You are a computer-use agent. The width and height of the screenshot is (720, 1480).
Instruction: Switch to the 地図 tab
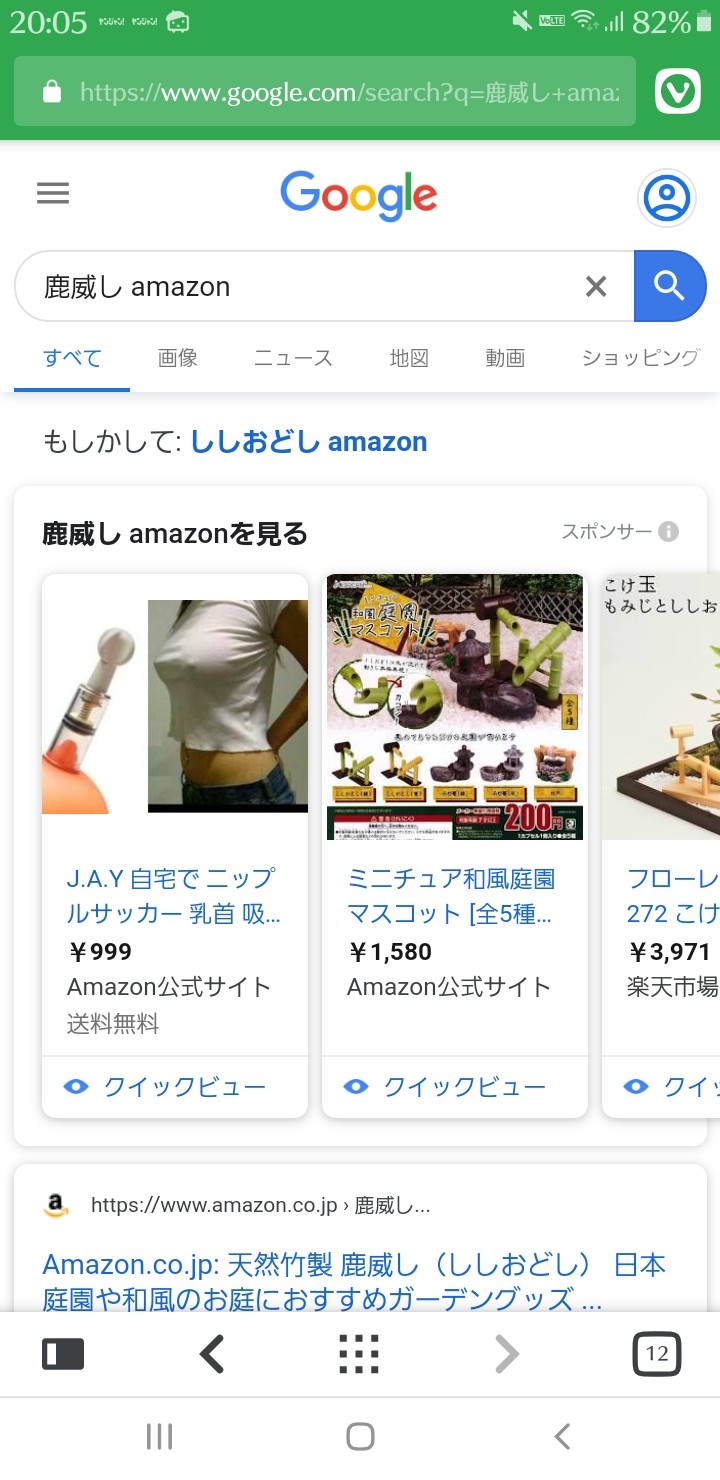tap(409, 358)
